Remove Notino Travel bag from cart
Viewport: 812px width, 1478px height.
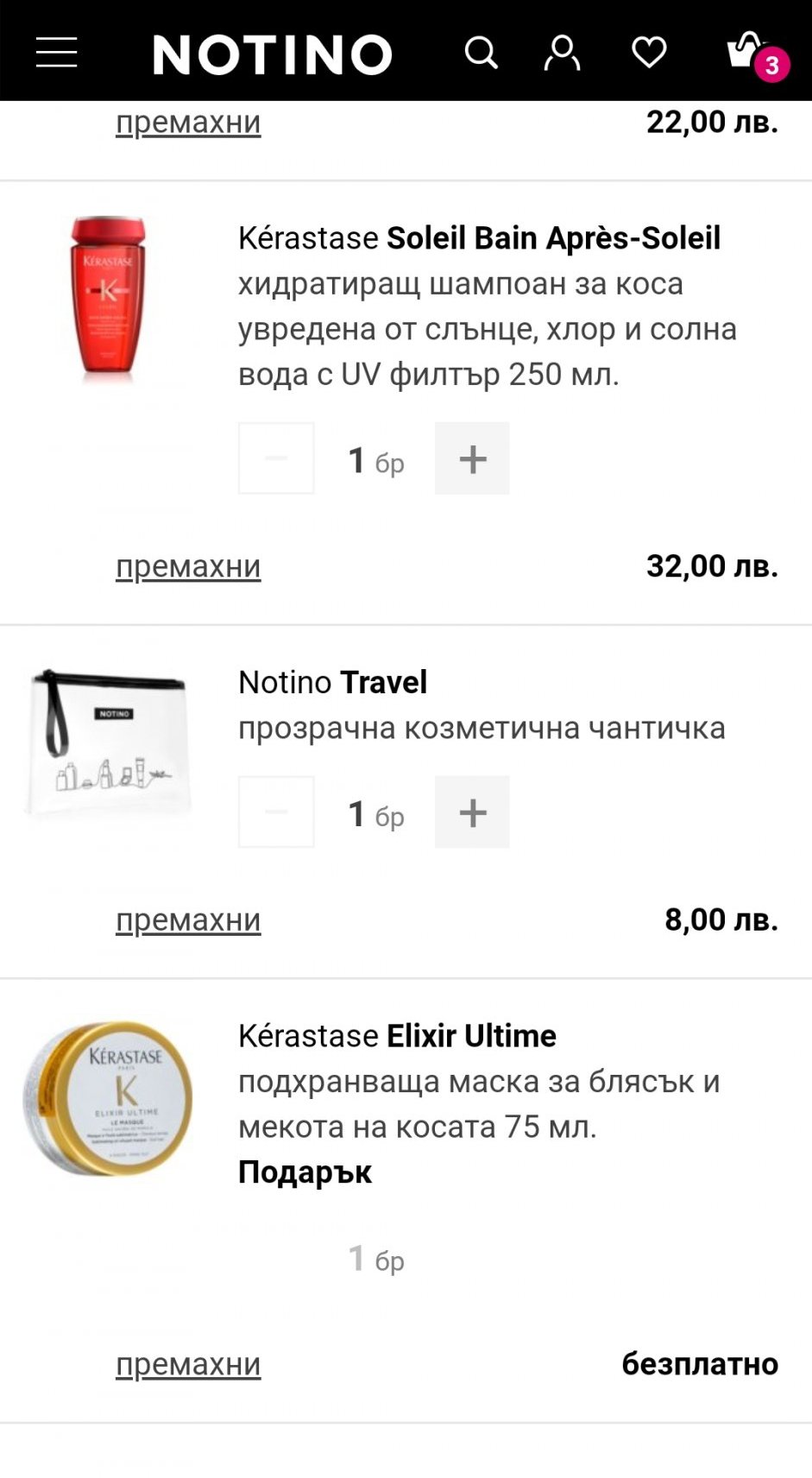(x=188, y=920)
